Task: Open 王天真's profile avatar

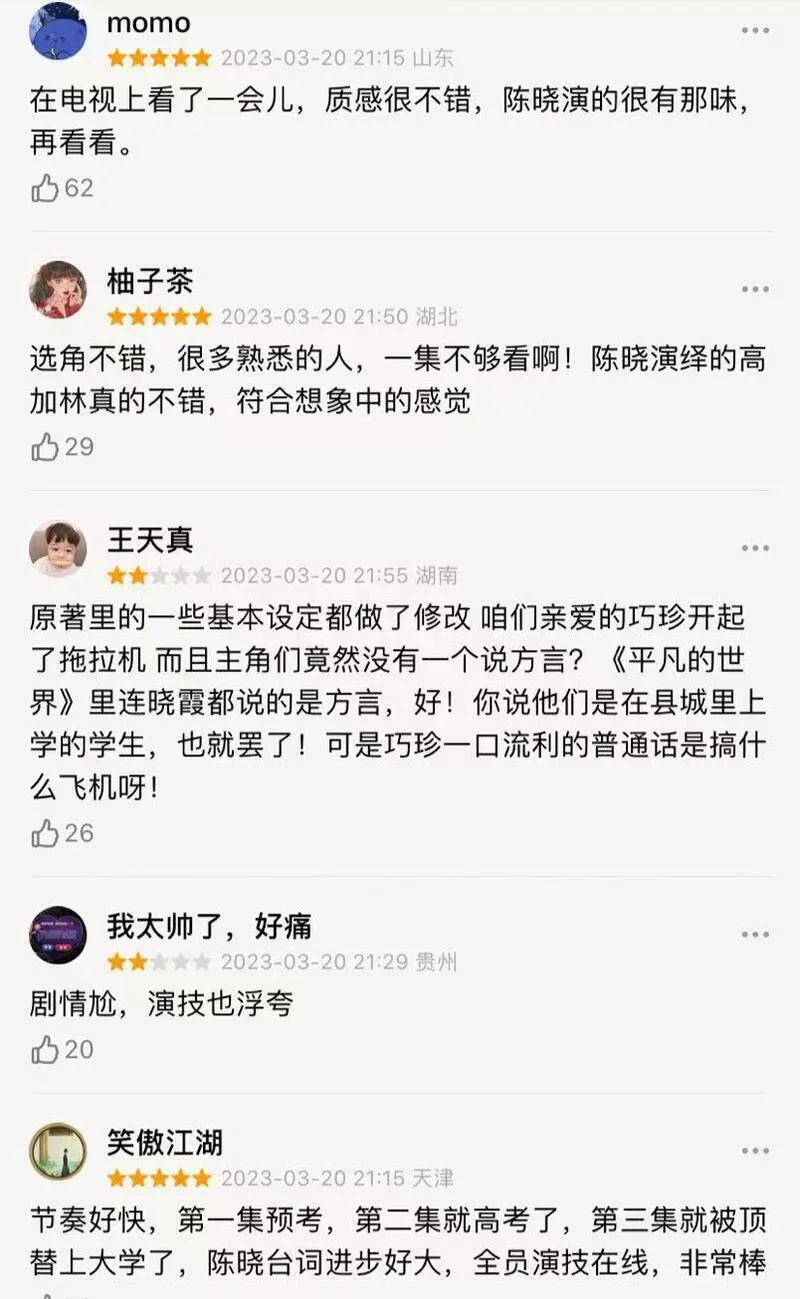Action: 58,549
